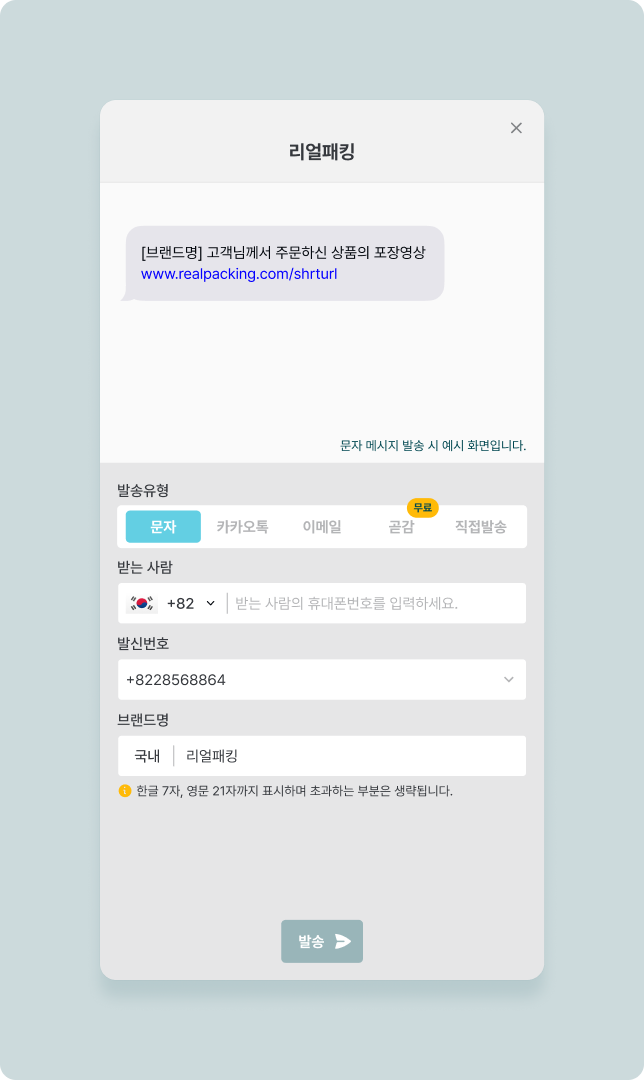Edit the 브랜드명 text field
644x1080 pixels.
pos(350,756)
